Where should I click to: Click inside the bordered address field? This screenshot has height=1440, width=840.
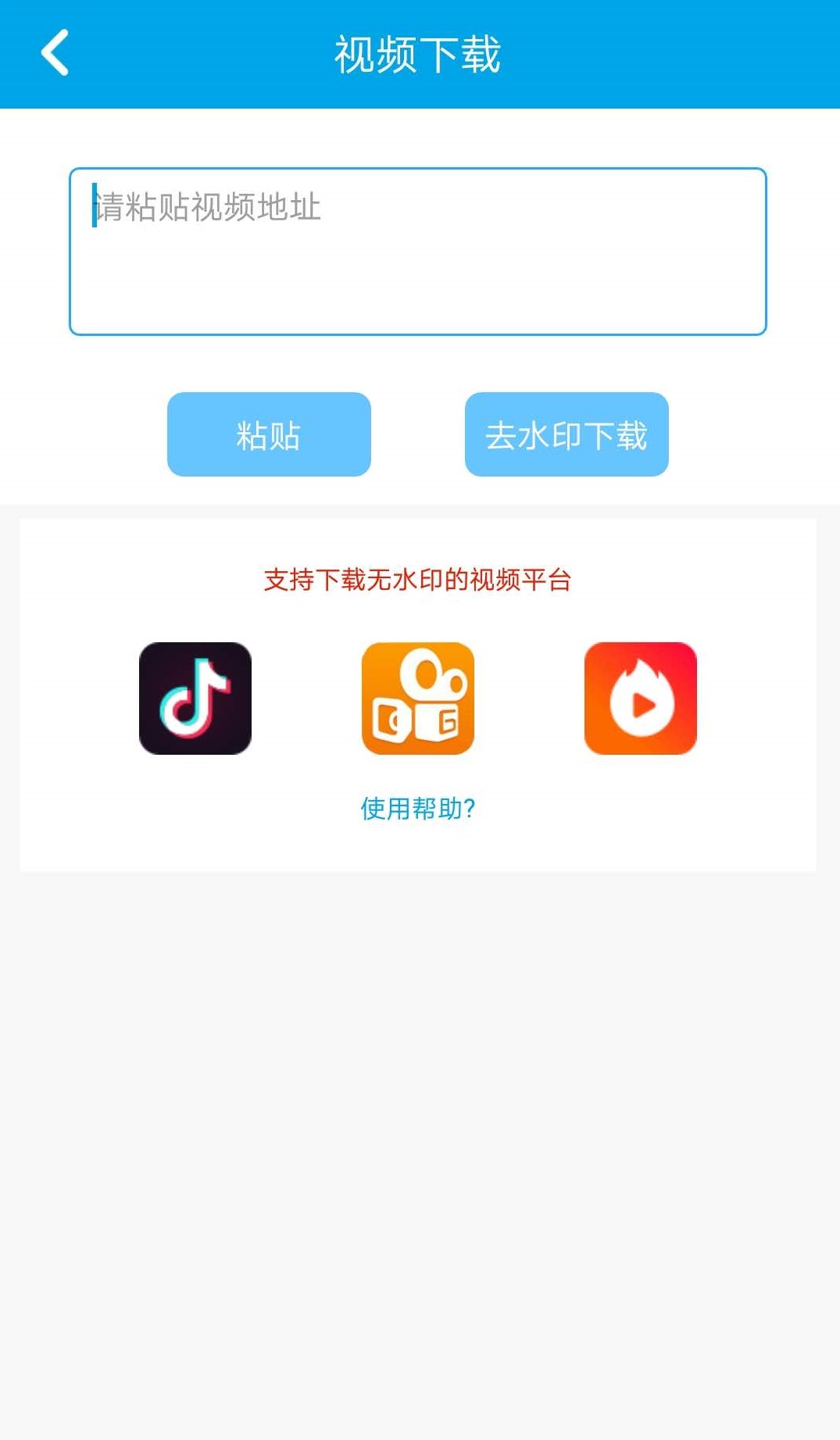[x=418, y=250]
